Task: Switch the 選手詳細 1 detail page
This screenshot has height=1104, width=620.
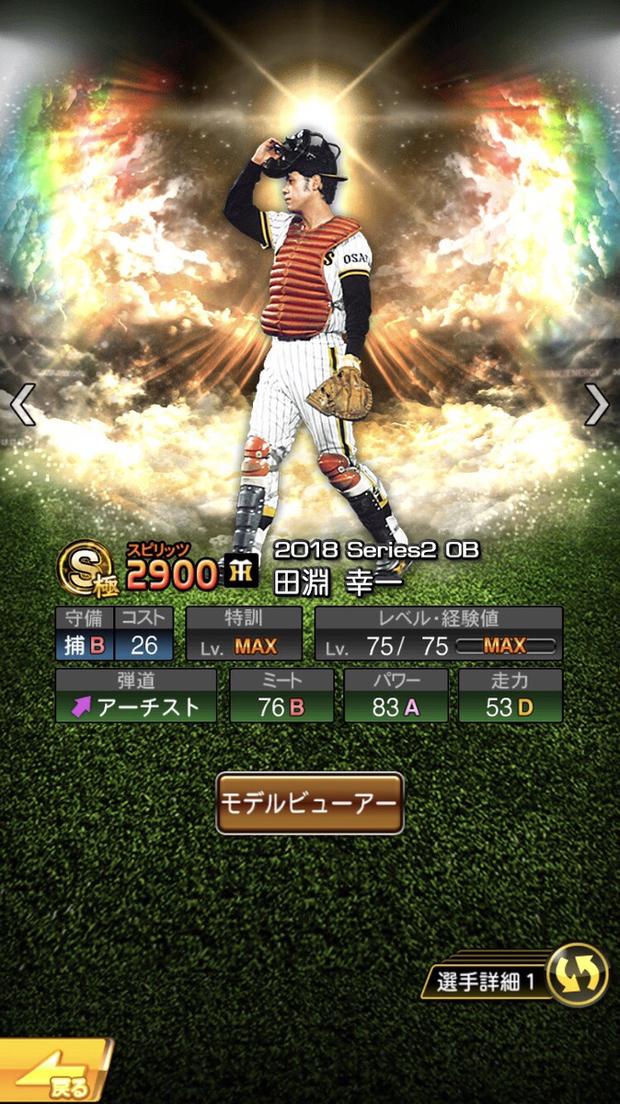Action: [578, 974]
